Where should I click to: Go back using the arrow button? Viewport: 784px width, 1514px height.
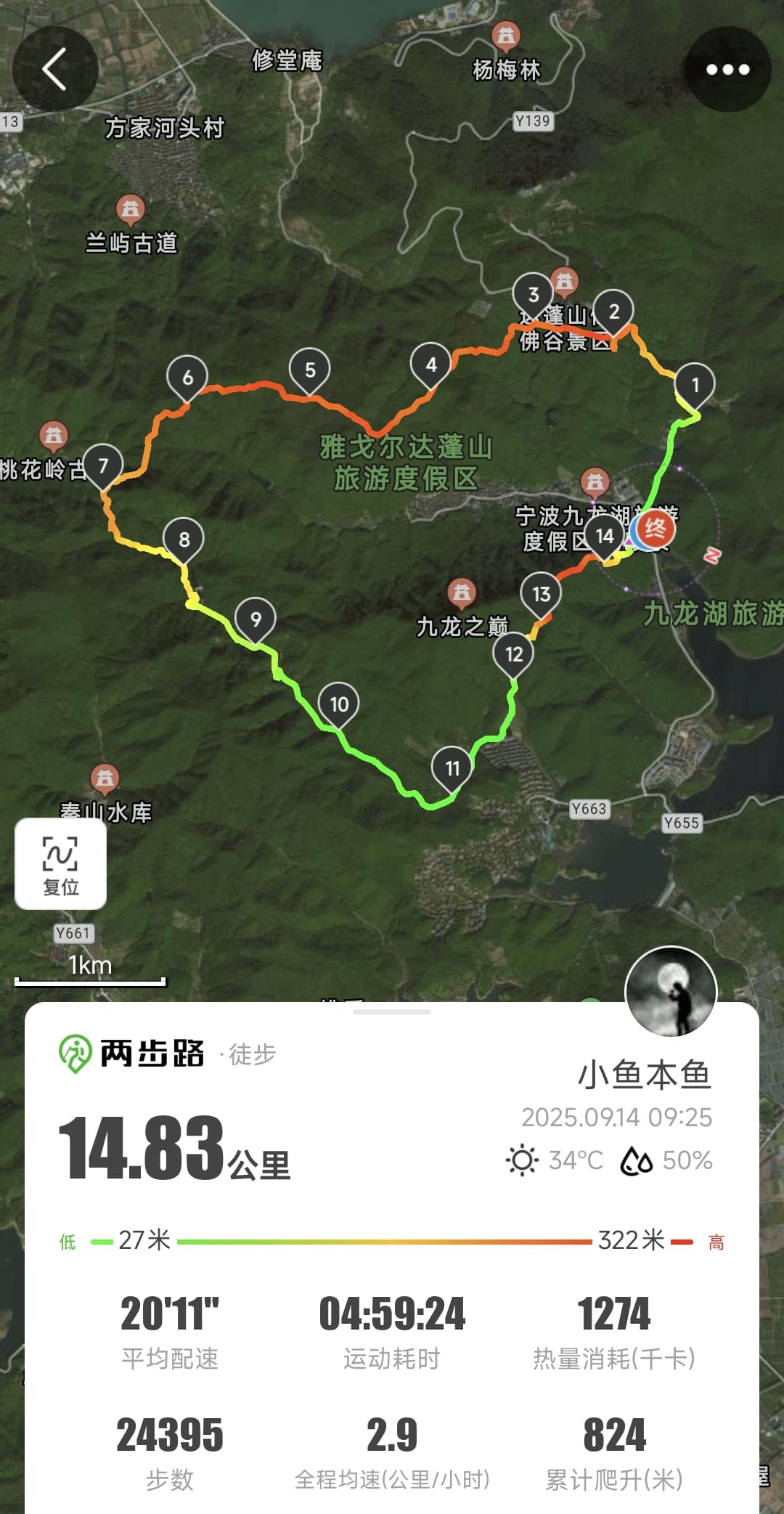tap(55, 70)
